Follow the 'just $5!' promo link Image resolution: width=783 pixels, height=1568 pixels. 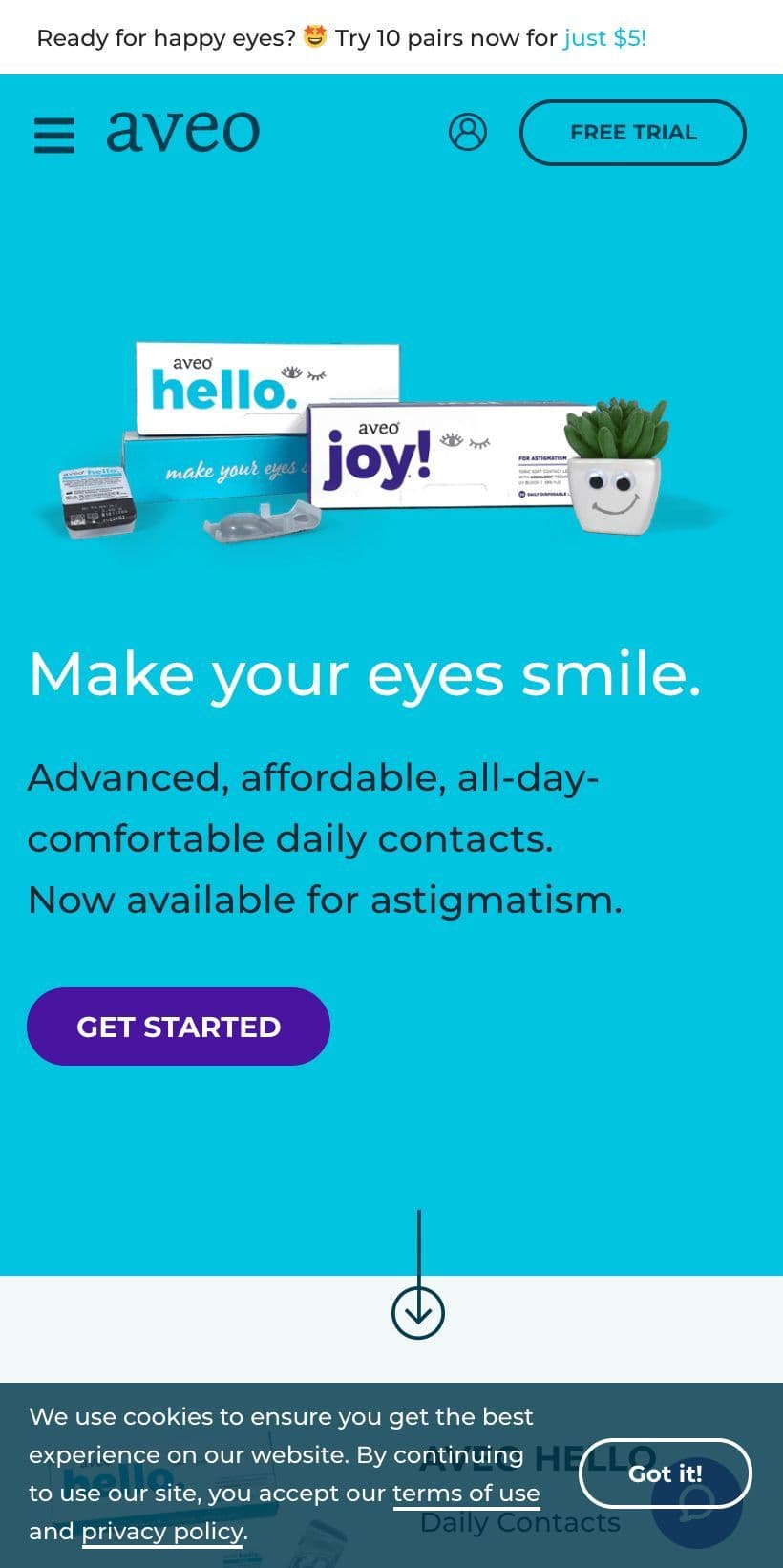604,38
